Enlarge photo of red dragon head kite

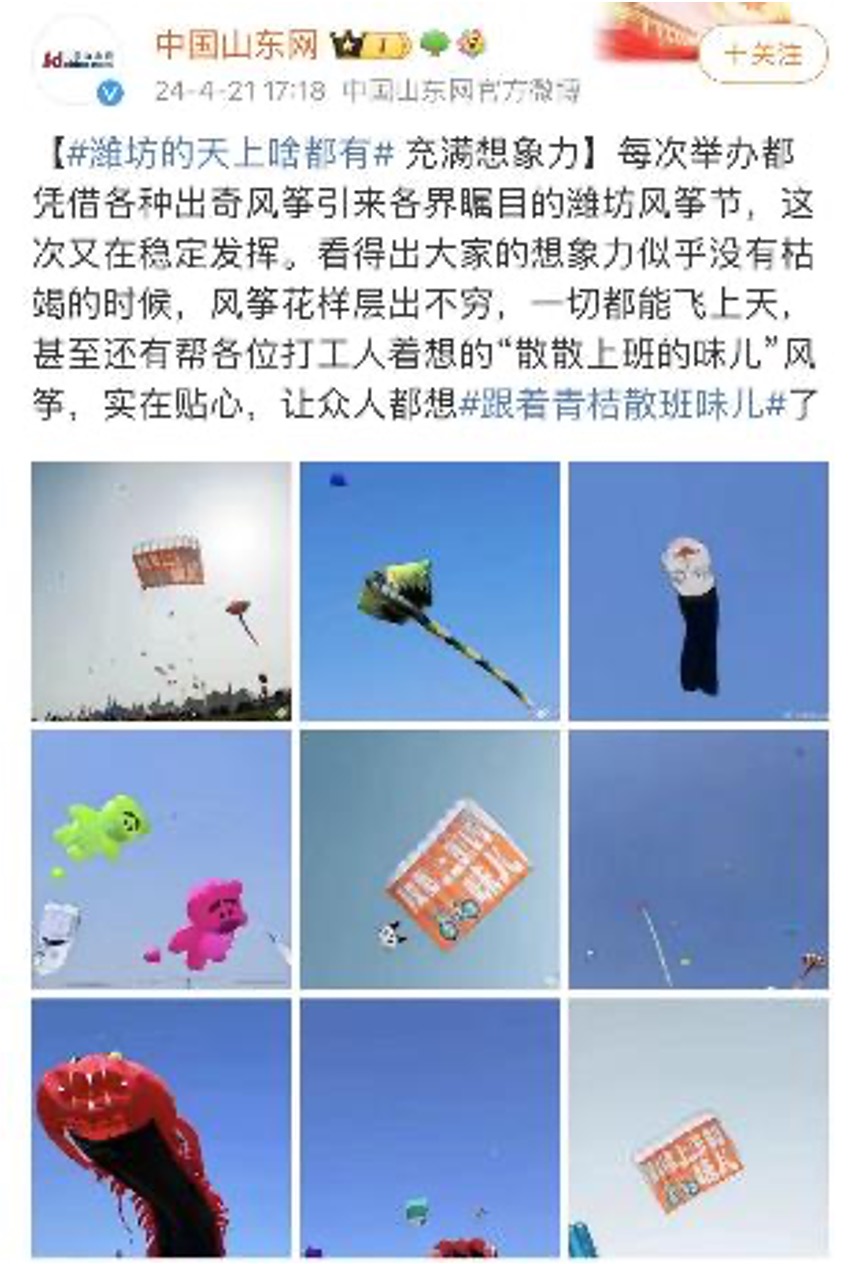(x=161, y=1127)
